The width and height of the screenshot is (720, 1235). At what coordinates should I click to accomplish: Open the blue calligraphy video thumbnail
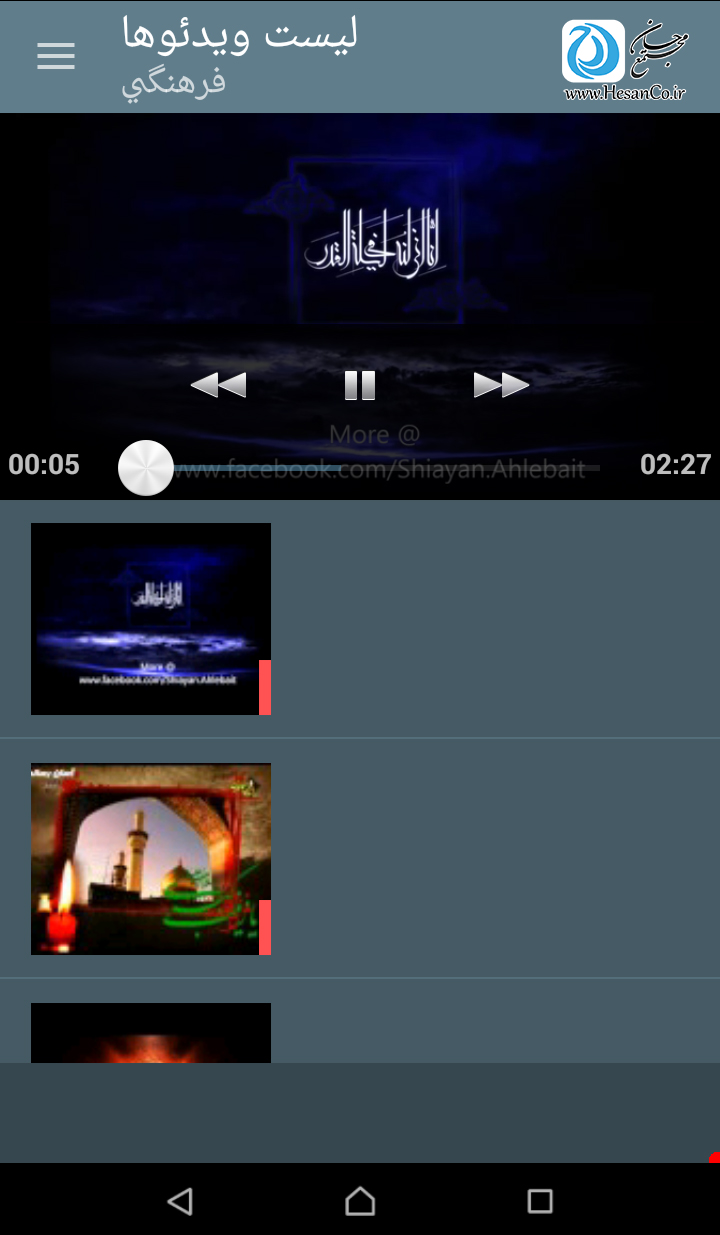151,619
